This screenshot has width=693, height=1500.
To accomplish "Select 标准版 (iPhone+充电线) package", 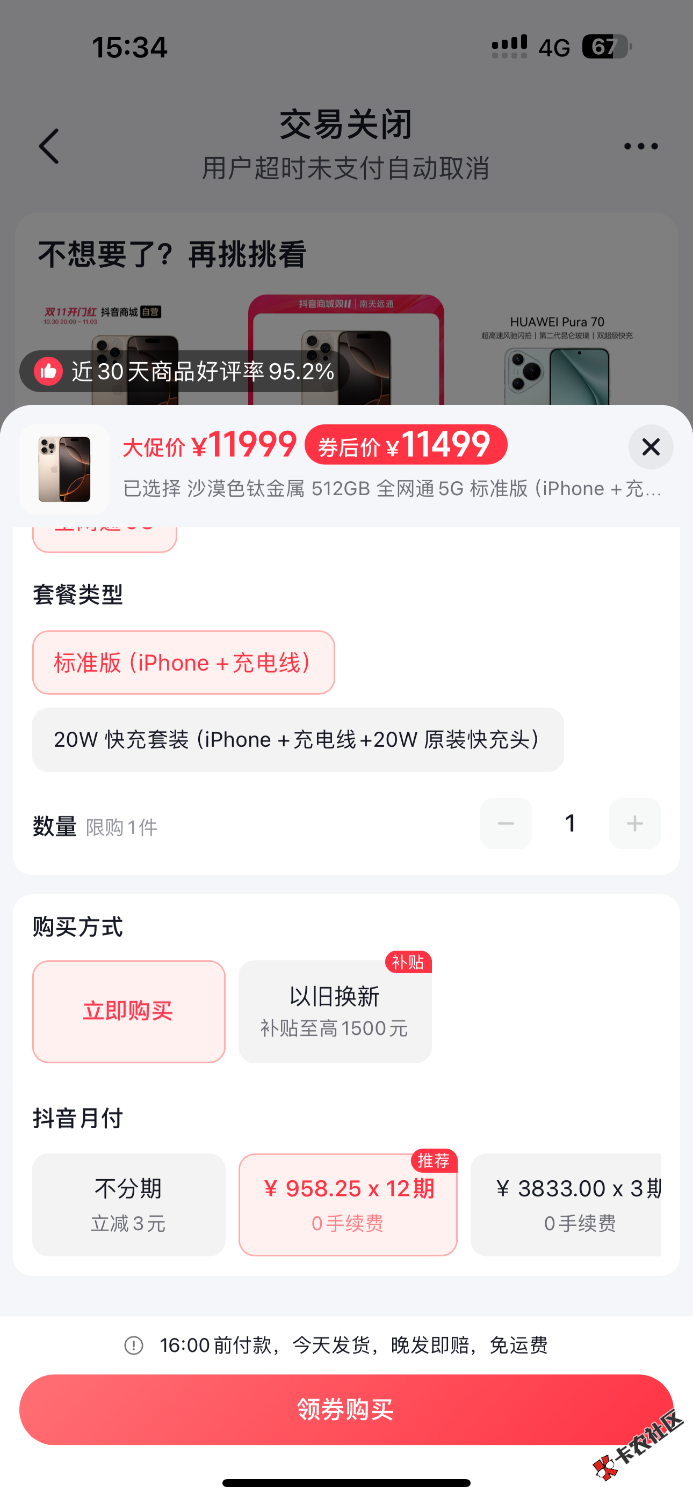I will (183, 662).
